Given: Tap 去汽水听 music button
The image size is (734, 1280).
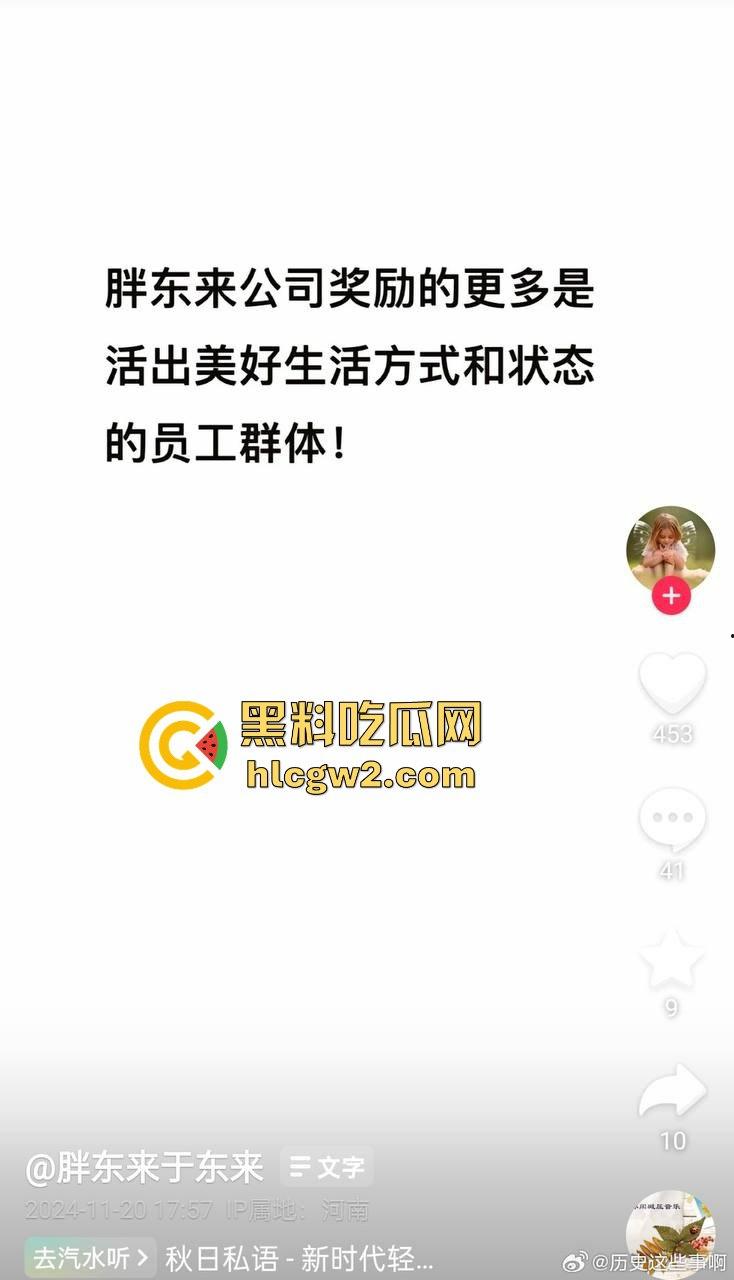Looking at the screenshot, I should point(92,1257).
